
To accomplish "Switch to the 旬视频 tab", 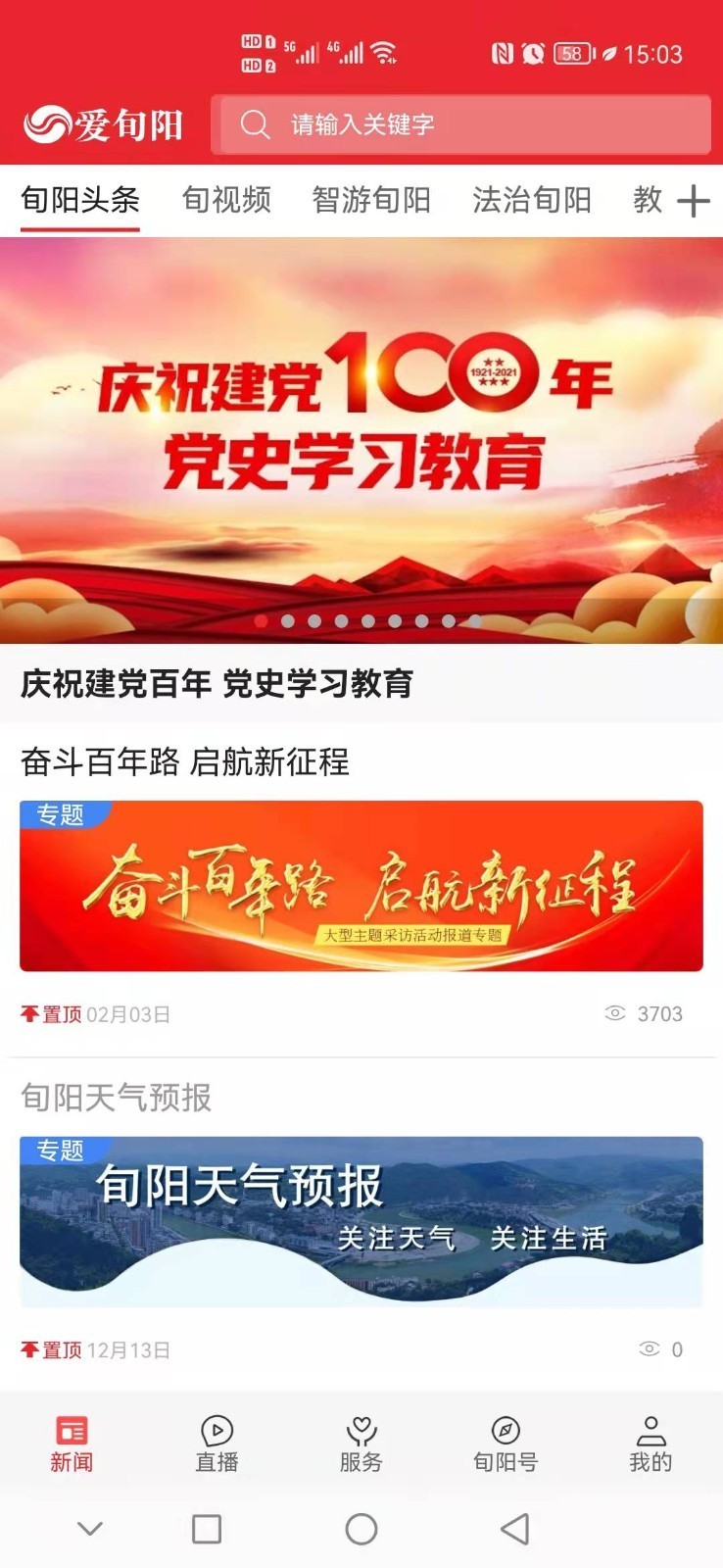I will coord(226,200).
